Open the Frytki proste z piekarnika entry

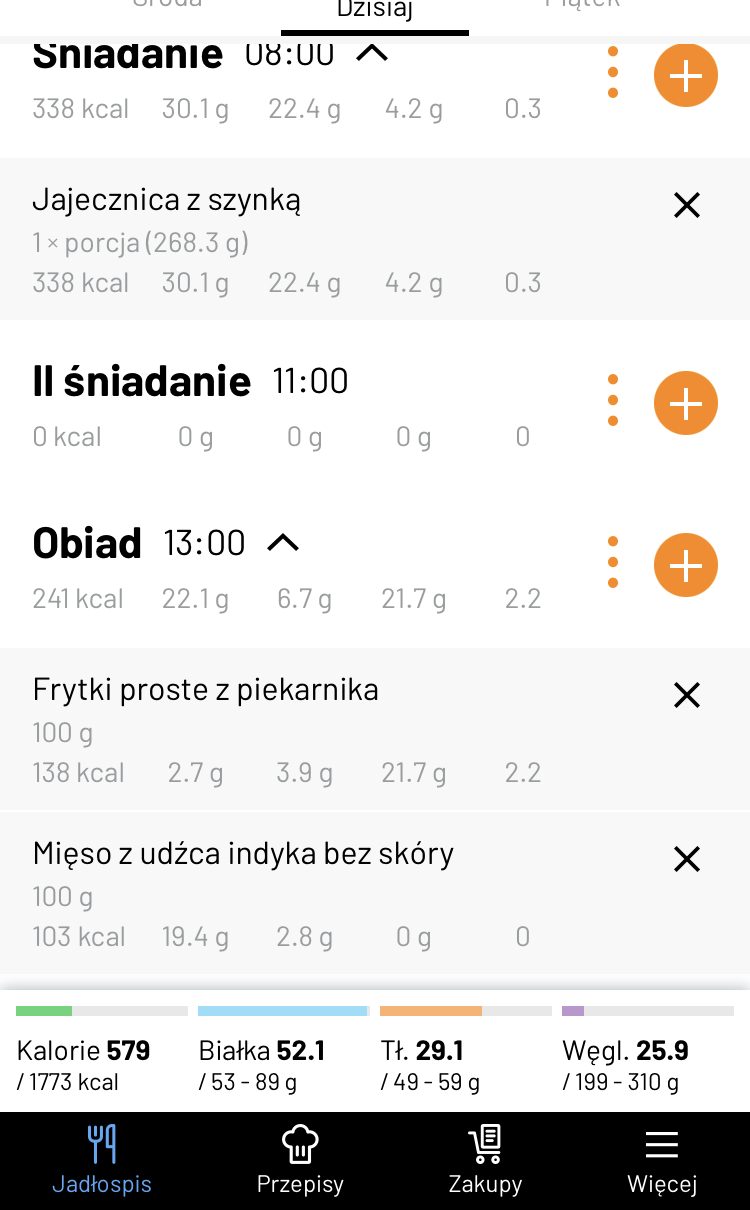click(x=300, y=730)
